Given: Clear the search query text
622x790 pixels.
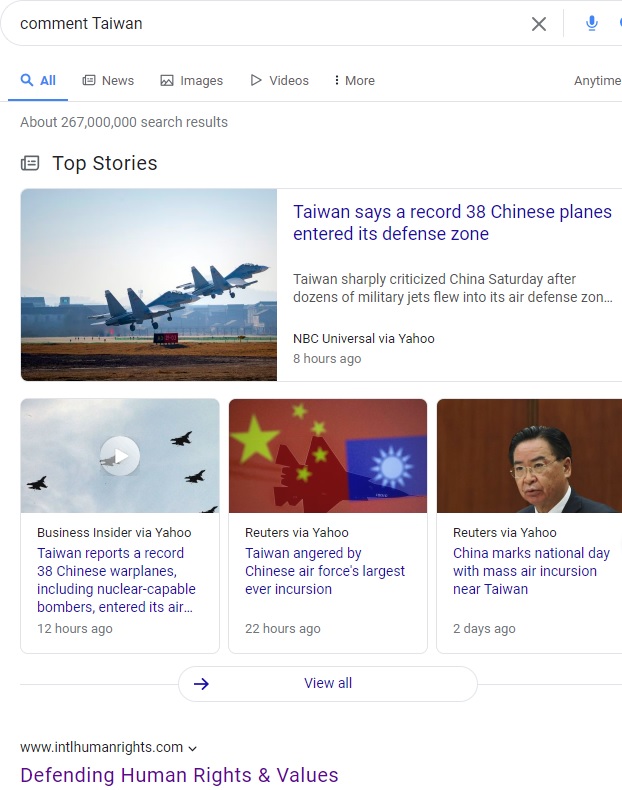Looking at the screenshot, I should click(539, 24).
